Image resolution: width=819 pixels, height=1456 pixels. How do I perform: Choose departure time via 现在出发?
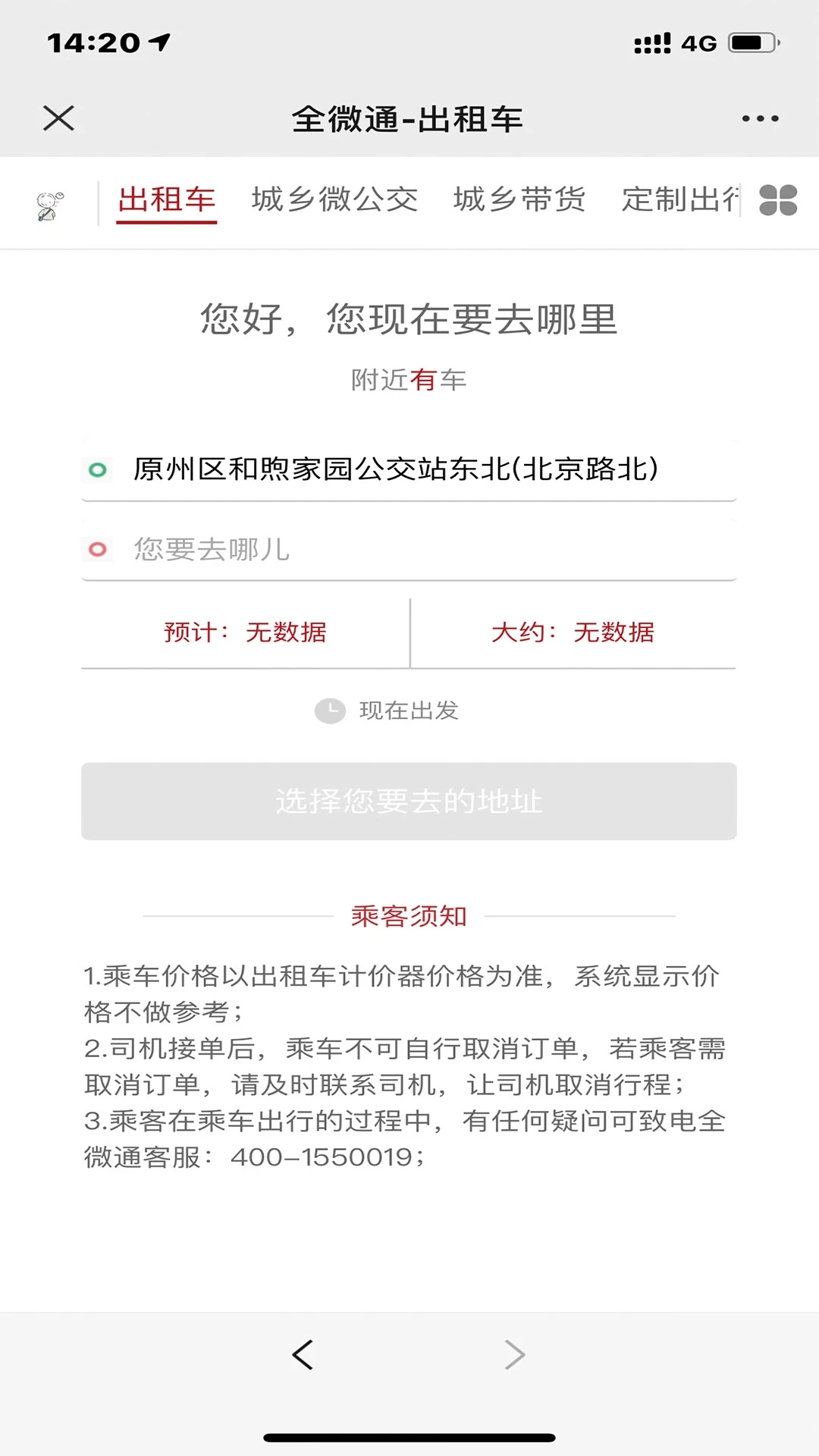[x=387, y=711]
